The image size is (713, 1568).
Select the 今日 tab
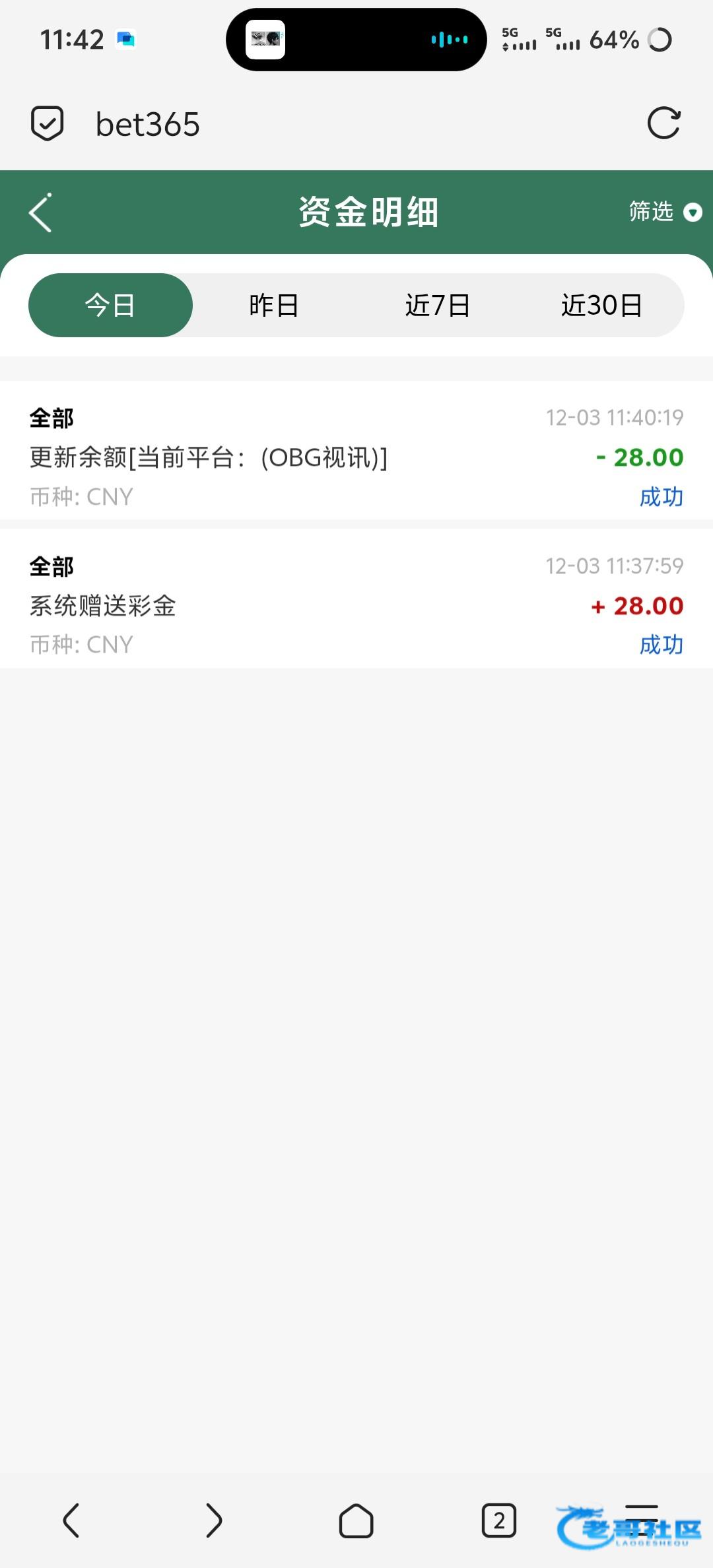[x=110, y=306]
